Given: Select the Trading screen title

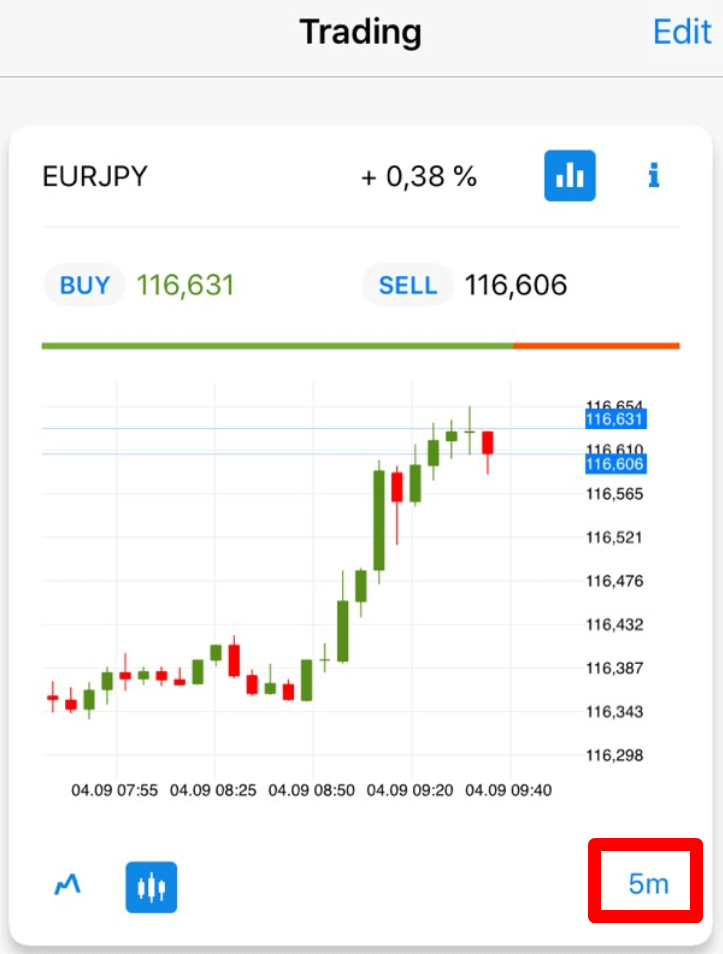Looking at the screenshot, I should click(x=360, y=31).
